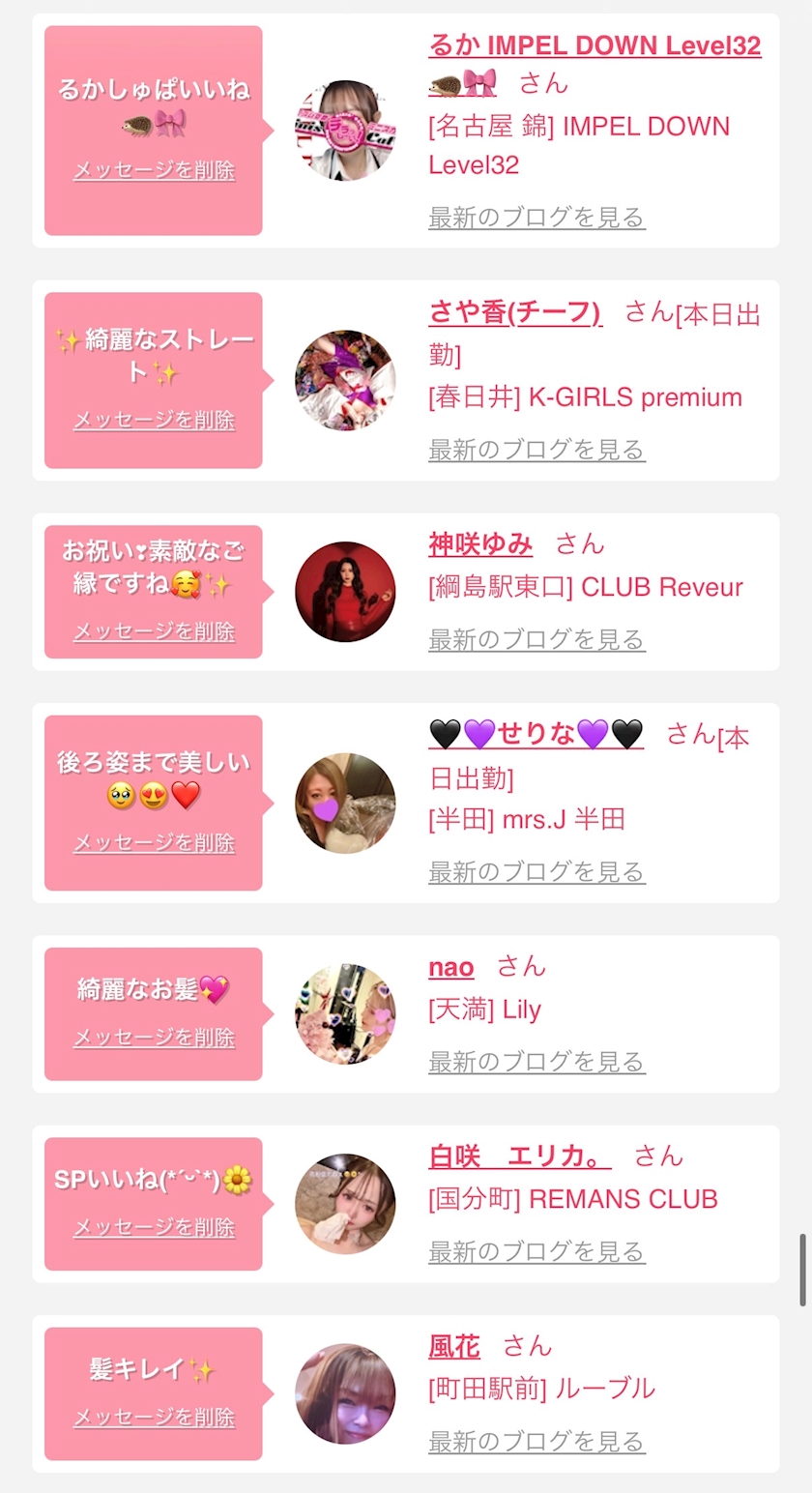
Task: Open 神咲ゆみ profile link
Action: pyautogui.click(x=480, y=543)
